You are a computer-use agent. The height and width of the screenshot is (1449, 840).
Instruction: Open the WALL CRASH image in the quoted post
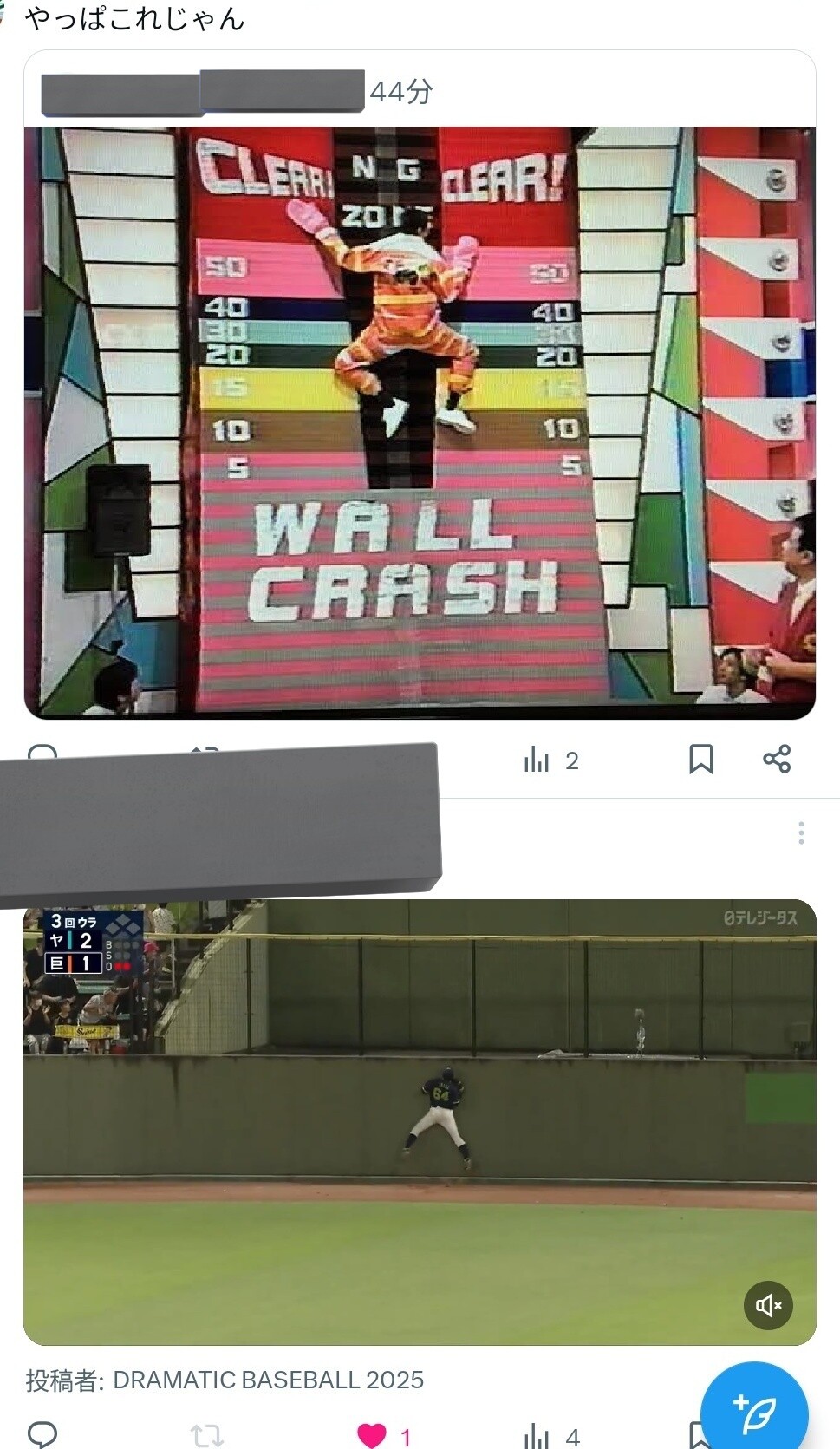(x=420, y=423)
